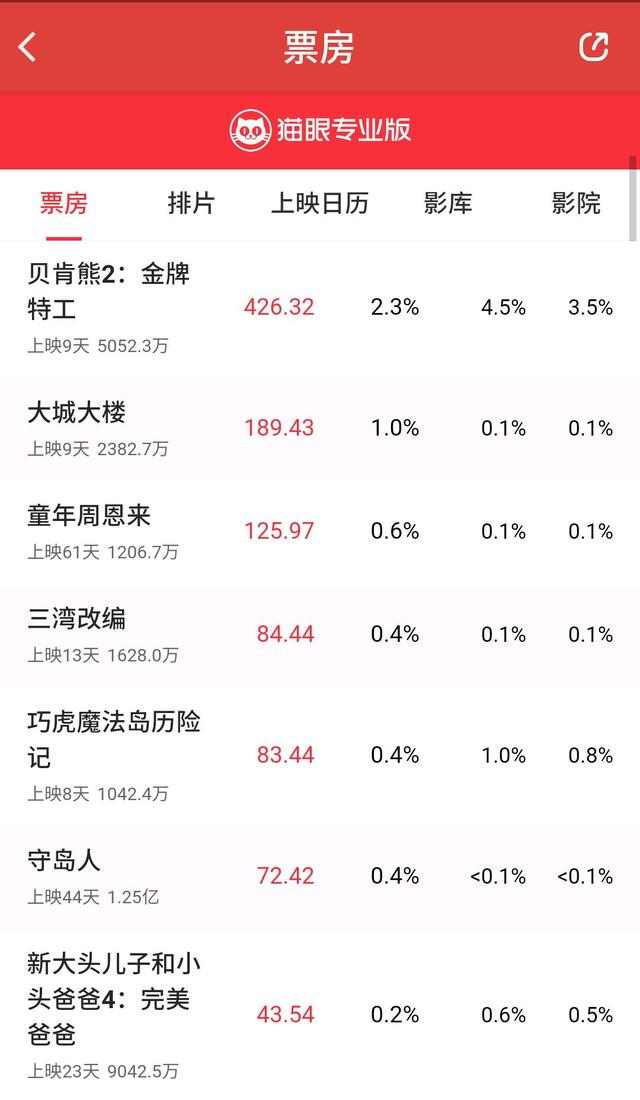Share the box office page
The image size is (640, 1100).
pos(593,47)
